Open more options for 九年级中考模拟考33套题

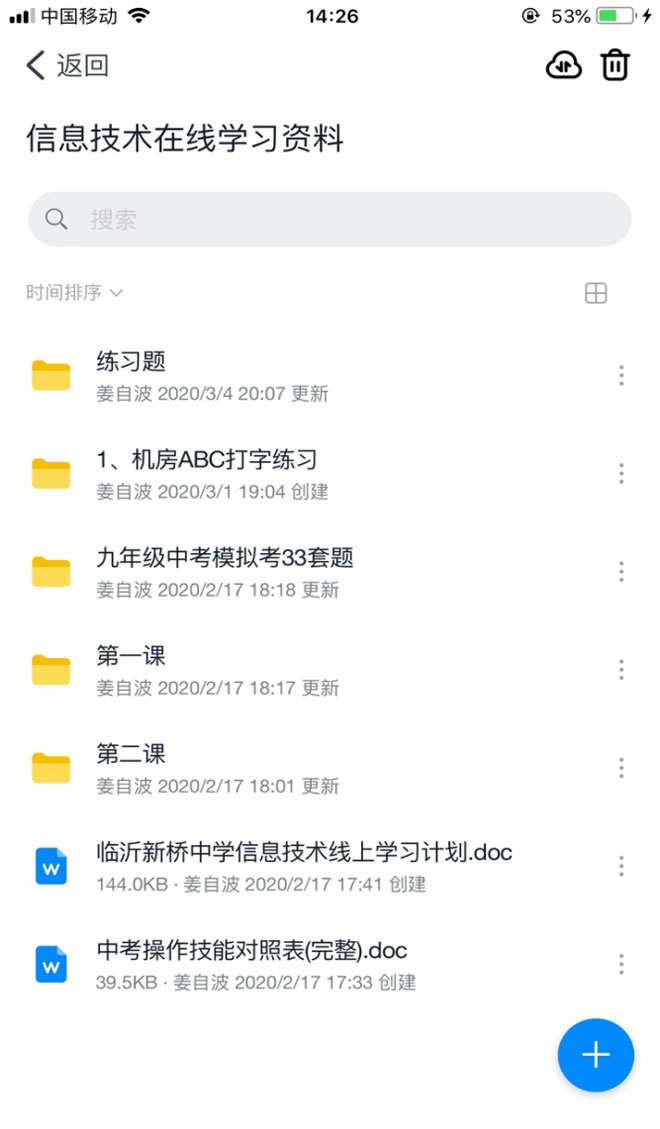(x=621, y=572)
